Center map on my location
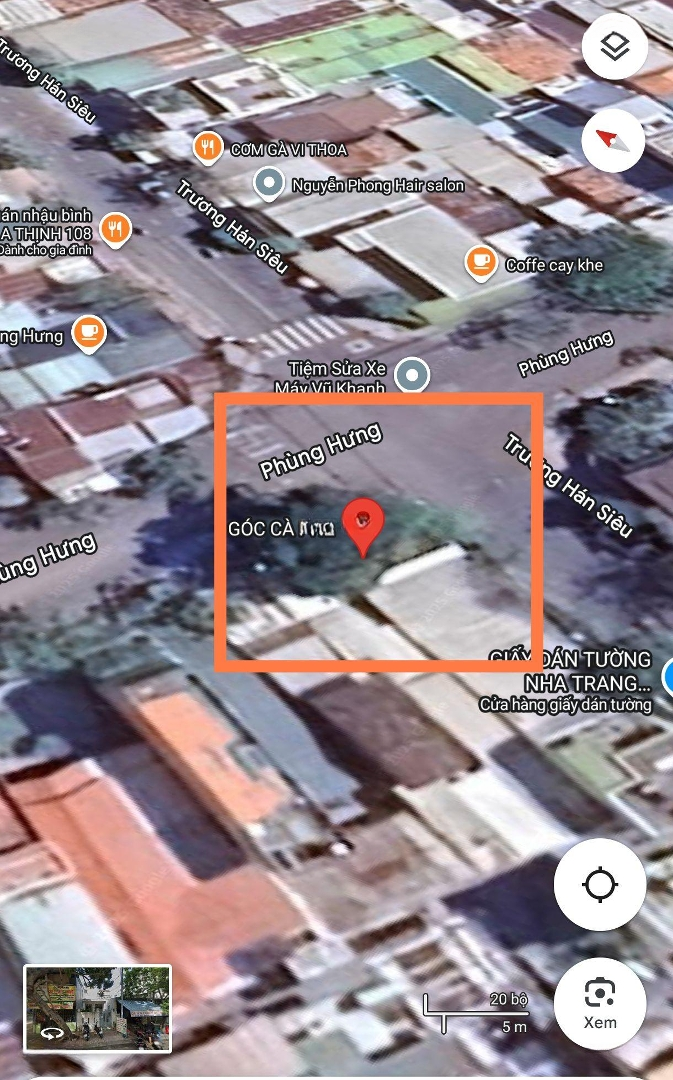Image resolution: width=673 pixels, height=1080 pixels. [x=600, y=885]
